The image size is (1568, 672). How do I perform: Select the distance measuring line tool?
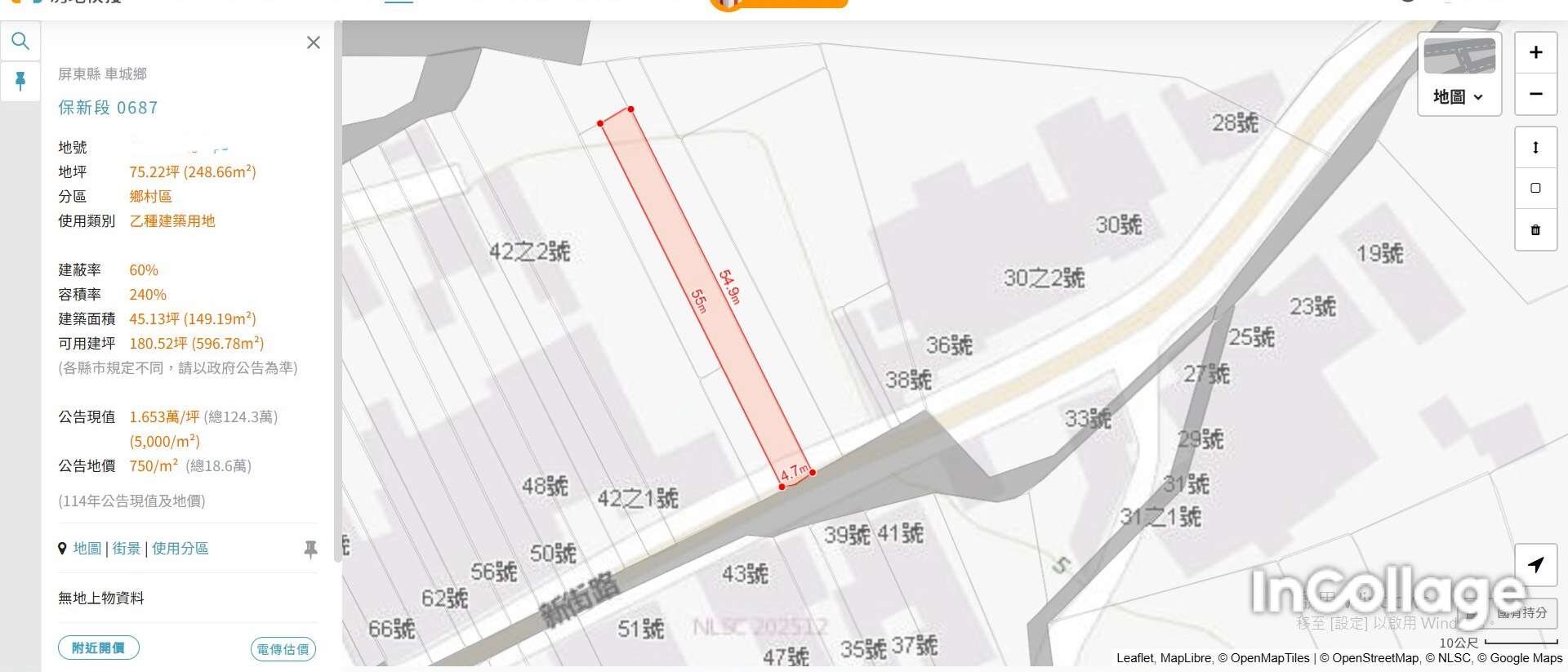(x=1535, y=148)
